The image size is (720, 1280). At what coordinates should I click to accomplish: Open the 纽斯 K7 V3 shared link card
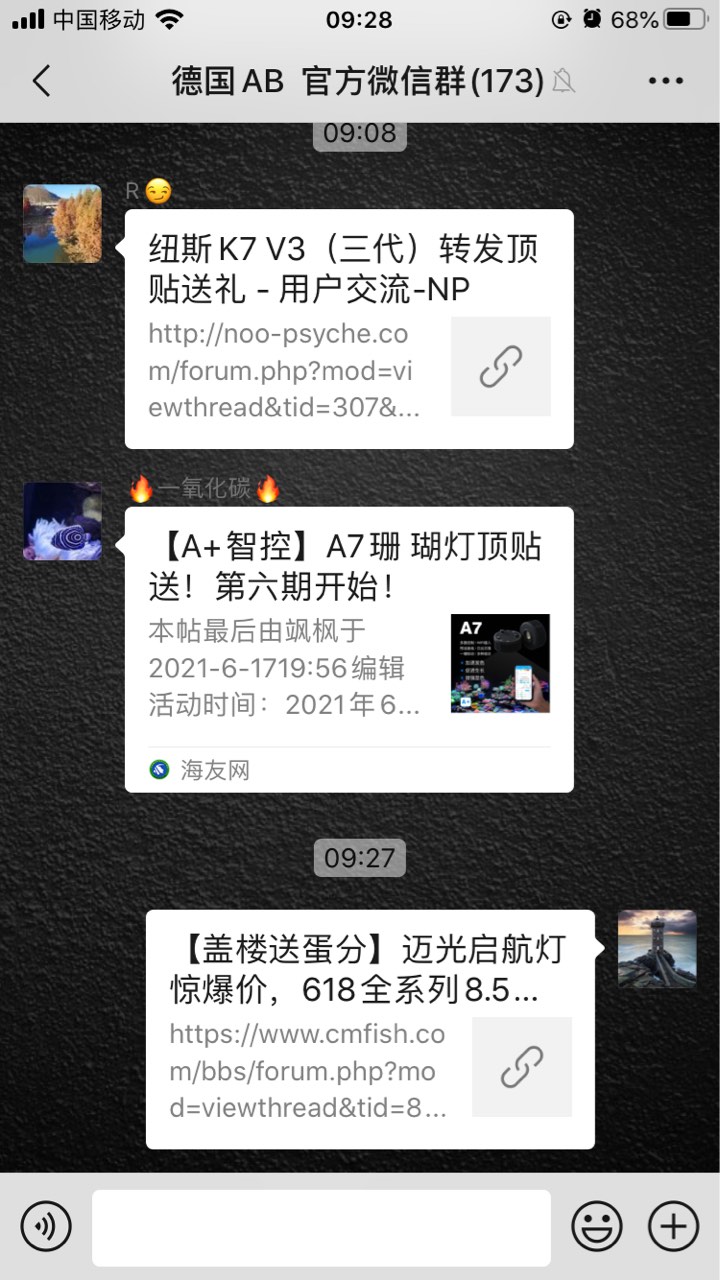click(349, 329)
